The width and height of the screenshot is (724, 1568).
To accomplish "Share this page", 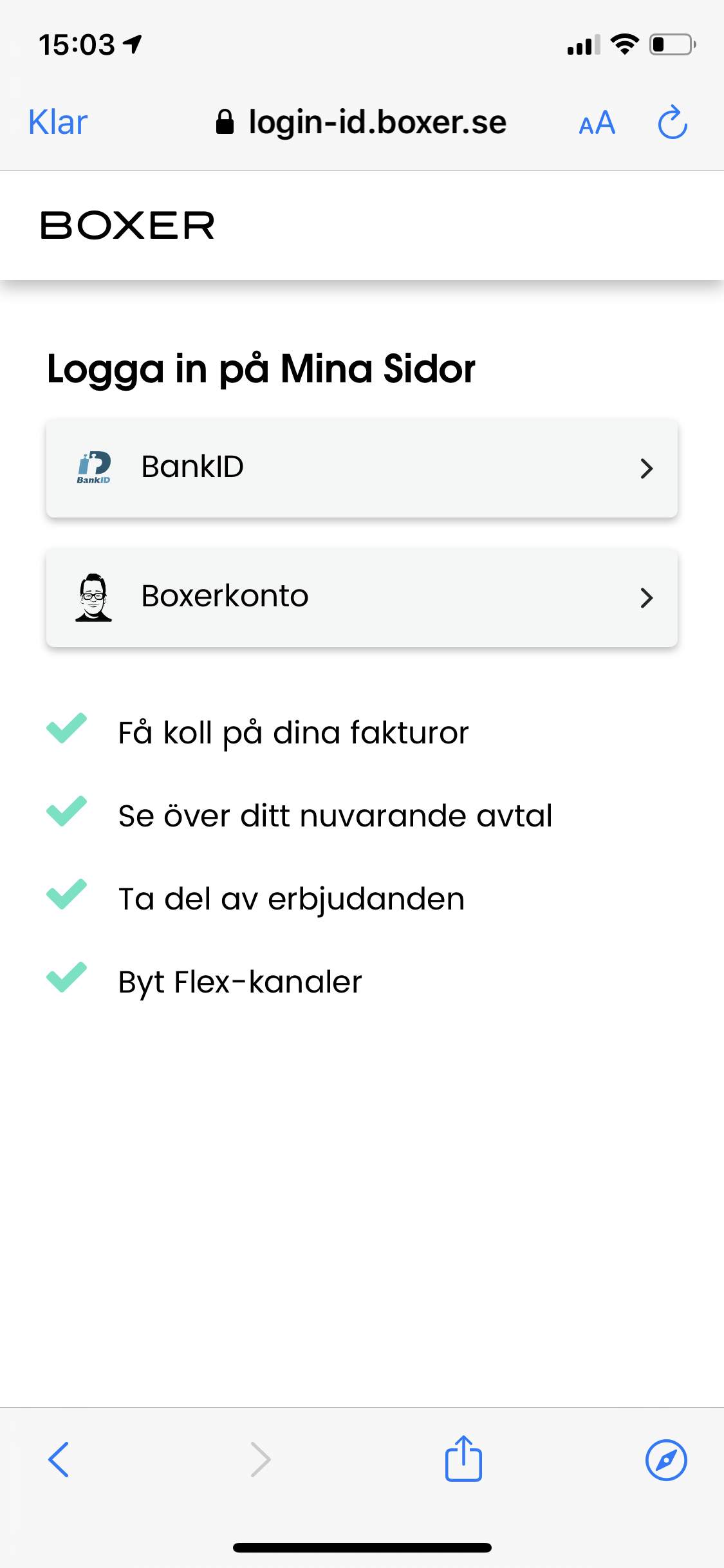I will (x=463, y=1458).
